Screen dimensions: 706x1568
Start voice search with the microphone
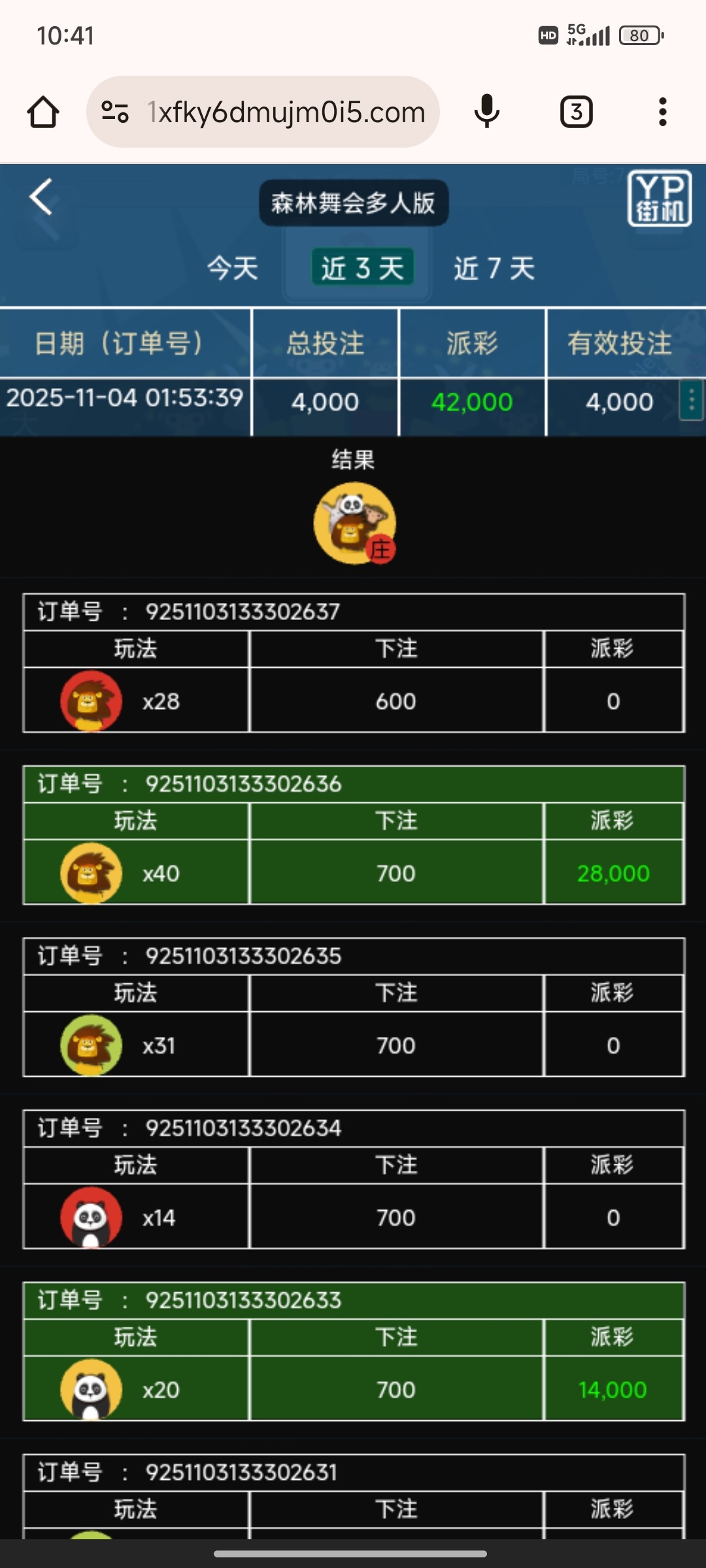click(486, 112)
